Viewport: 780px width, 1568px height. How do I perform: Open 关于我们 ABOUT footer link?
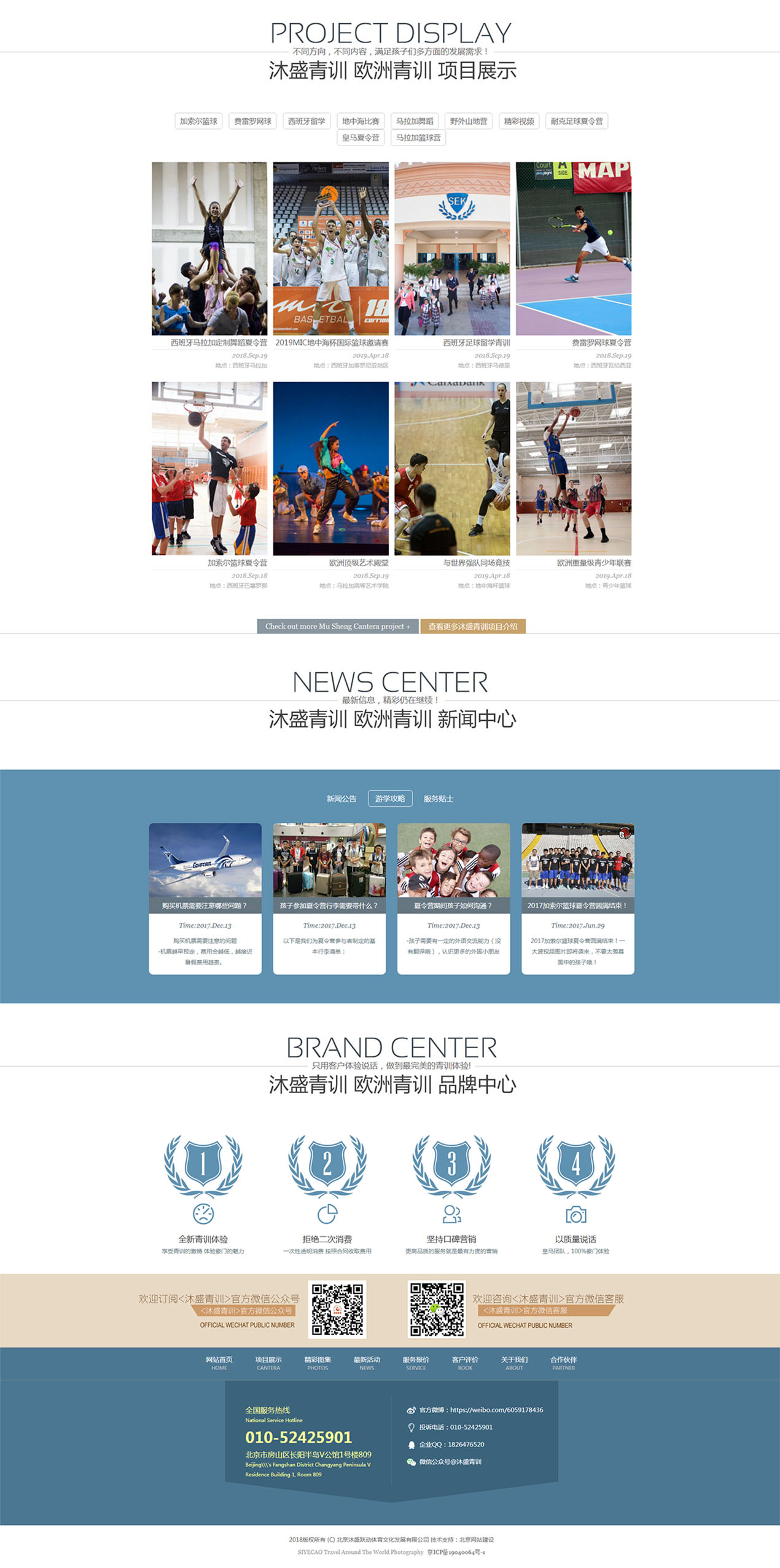pos(514,1363)
